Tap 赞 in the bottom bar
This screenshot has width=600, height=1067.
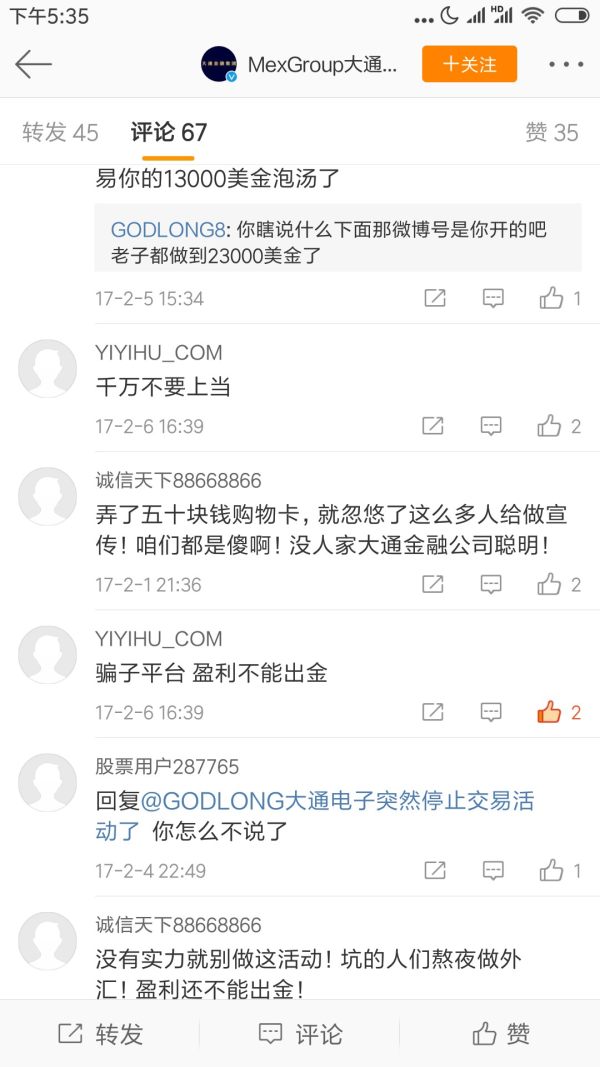[x=500, y=1034]
